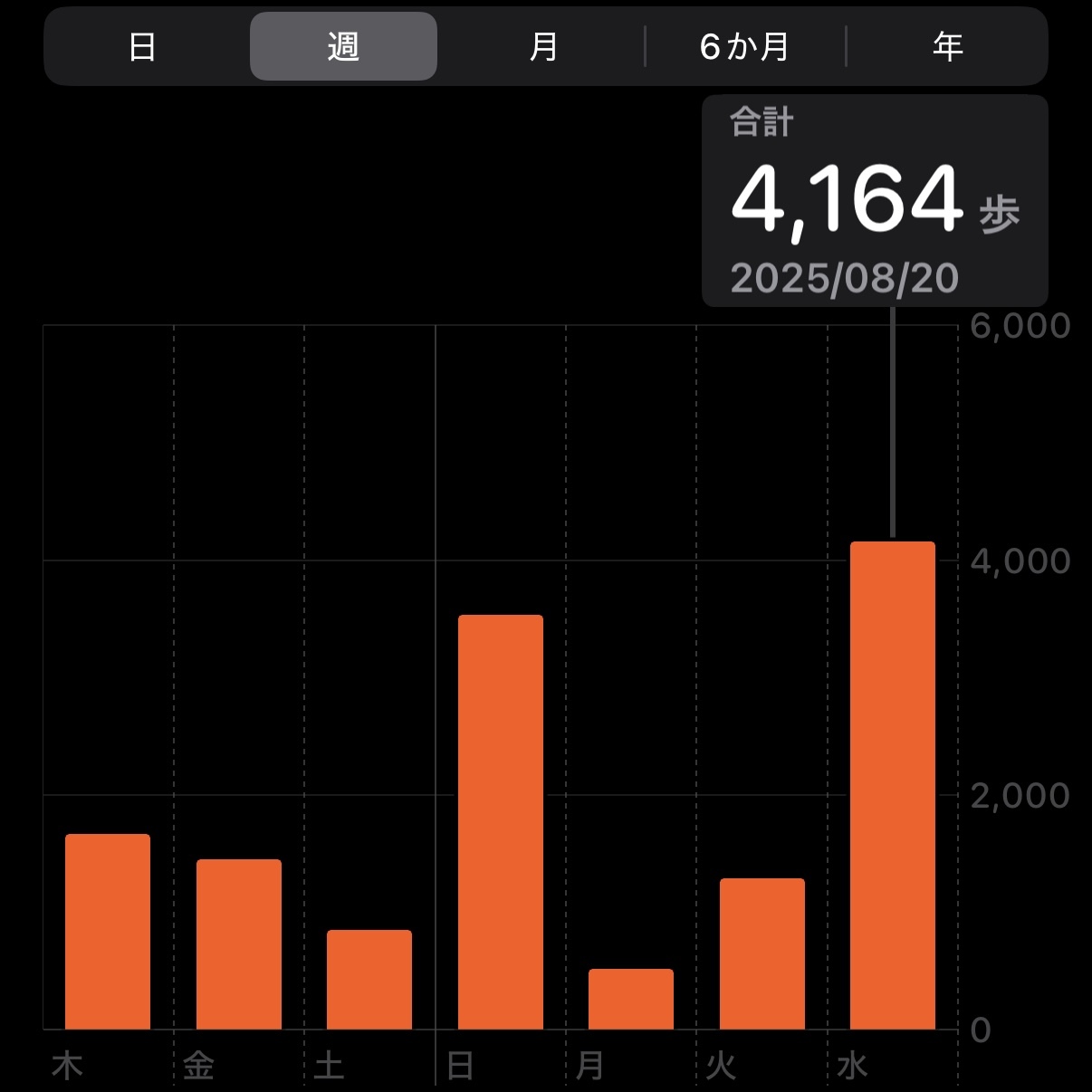The height and width of the screenshot is (1092, 1092).
Task: Select the step bar for 金 (Friday)
Action: [239, 944]
